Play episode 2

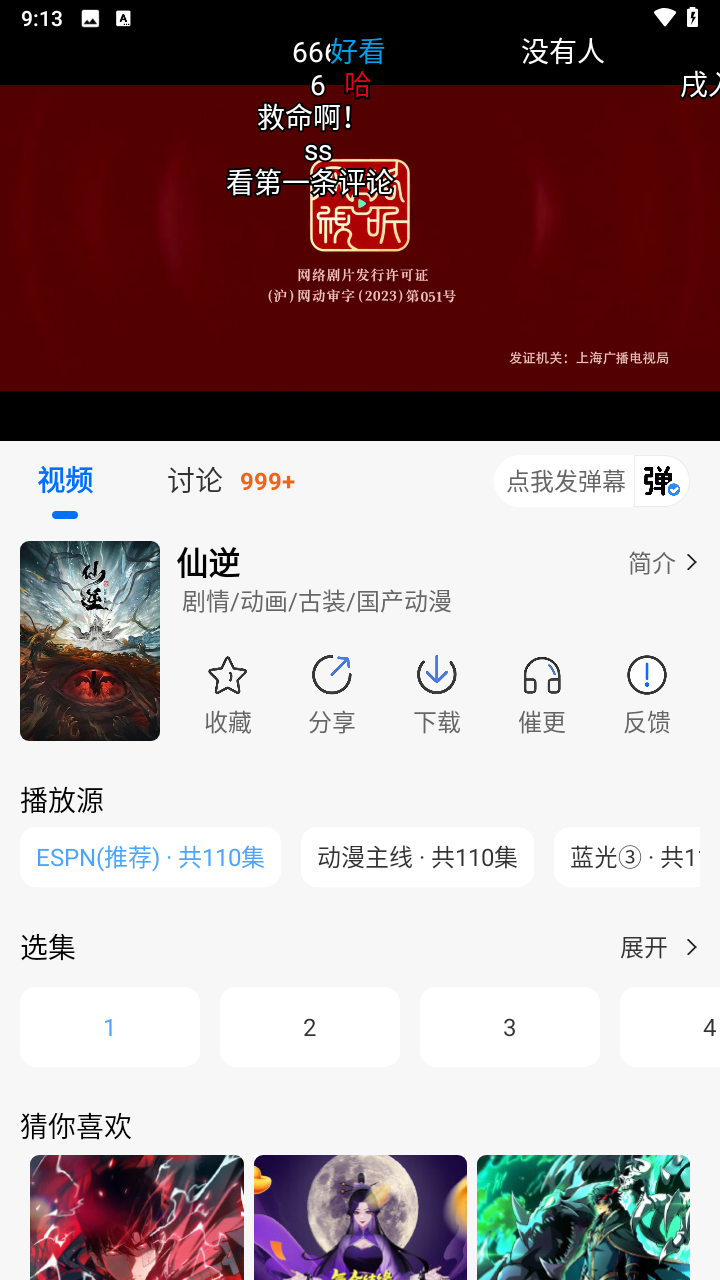(309, 1026)
